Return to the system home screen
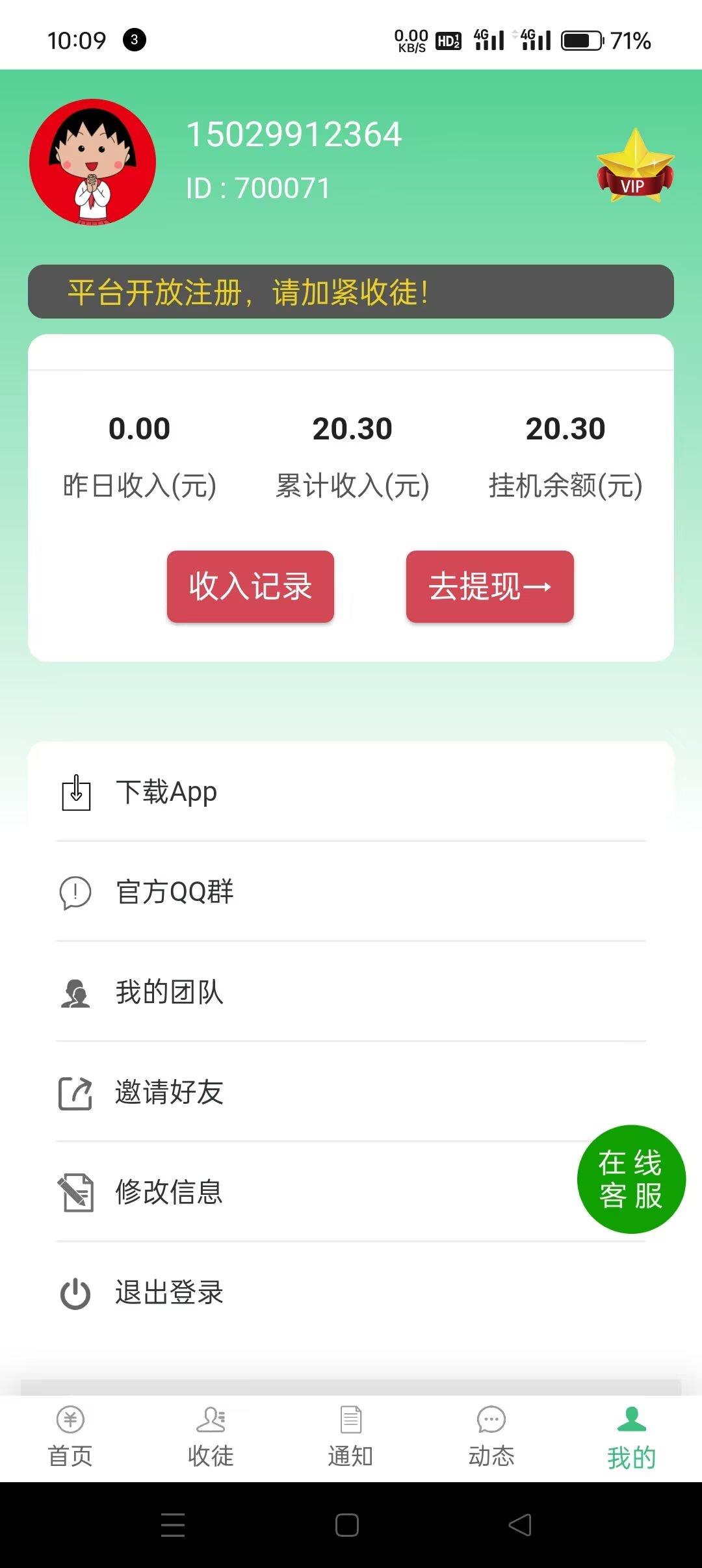702x1568 pixels. [347, 1525]
